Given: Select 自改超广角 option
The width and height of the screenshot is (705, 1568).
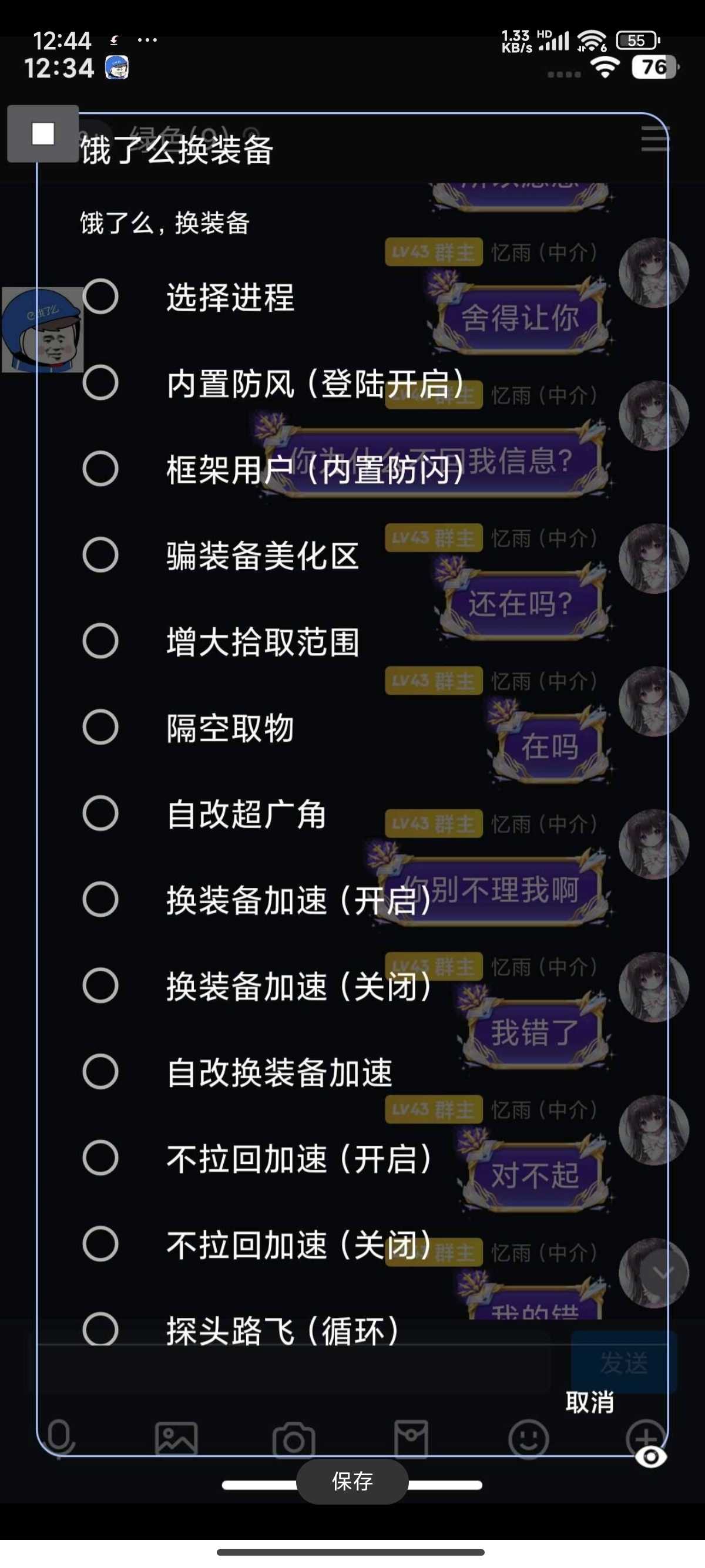Looking at the screenshot, I should pyautogui.click(x=100, y=813).
